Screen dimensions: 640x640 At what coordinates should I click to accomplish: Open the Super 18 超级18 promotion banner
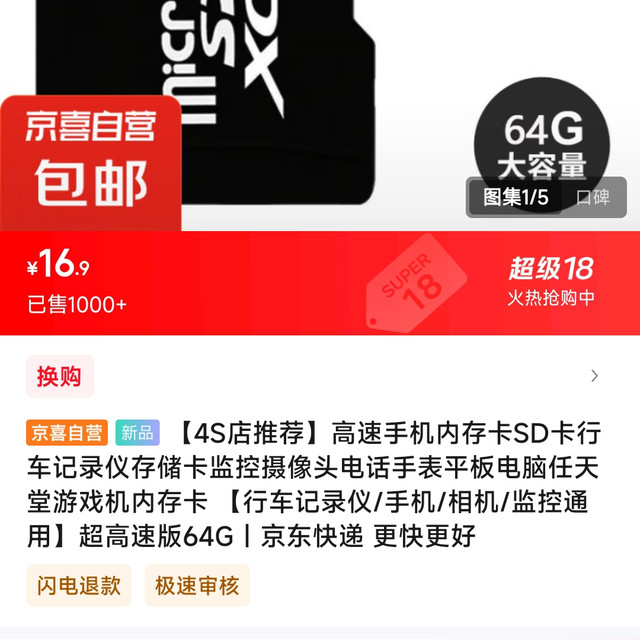tap(550, 281)
